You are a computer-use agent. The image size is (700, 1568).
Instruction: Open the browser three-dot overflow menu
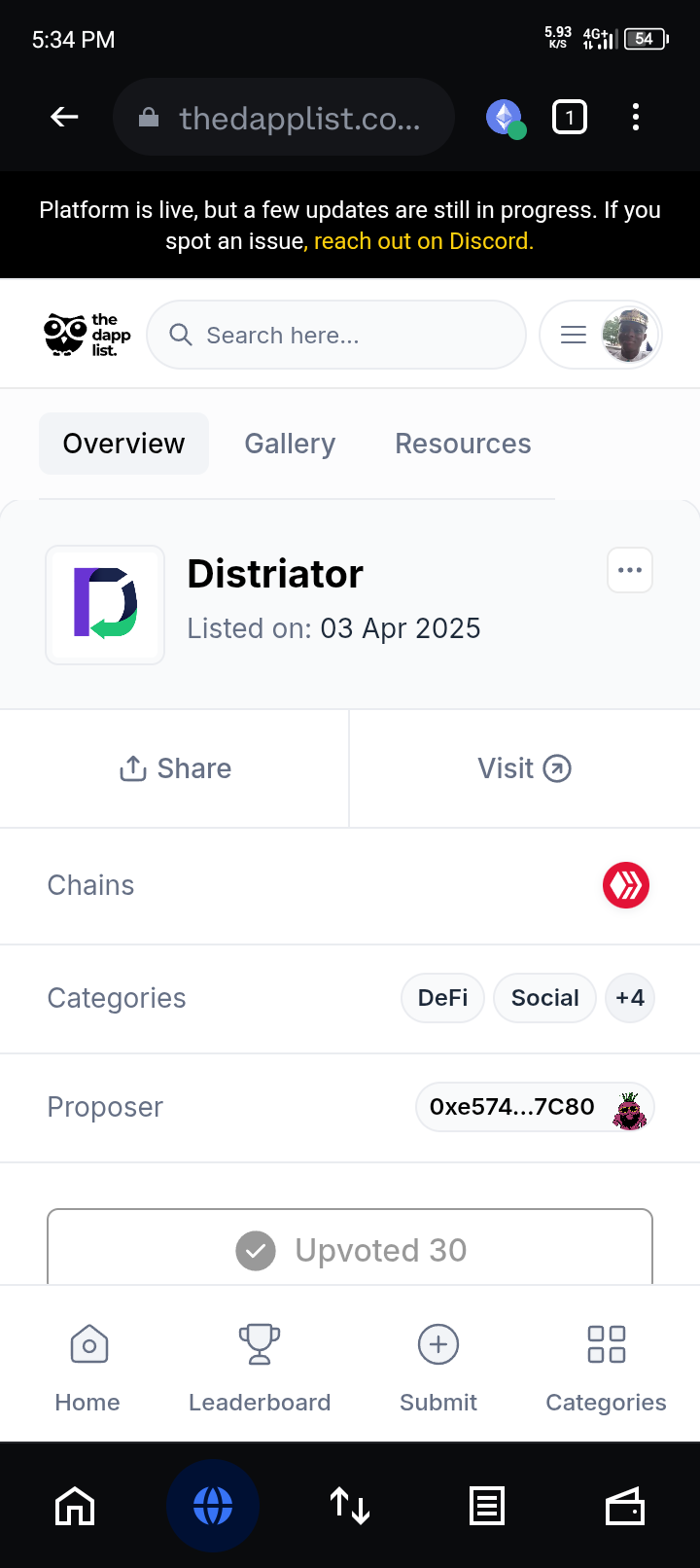click(635, 118)
